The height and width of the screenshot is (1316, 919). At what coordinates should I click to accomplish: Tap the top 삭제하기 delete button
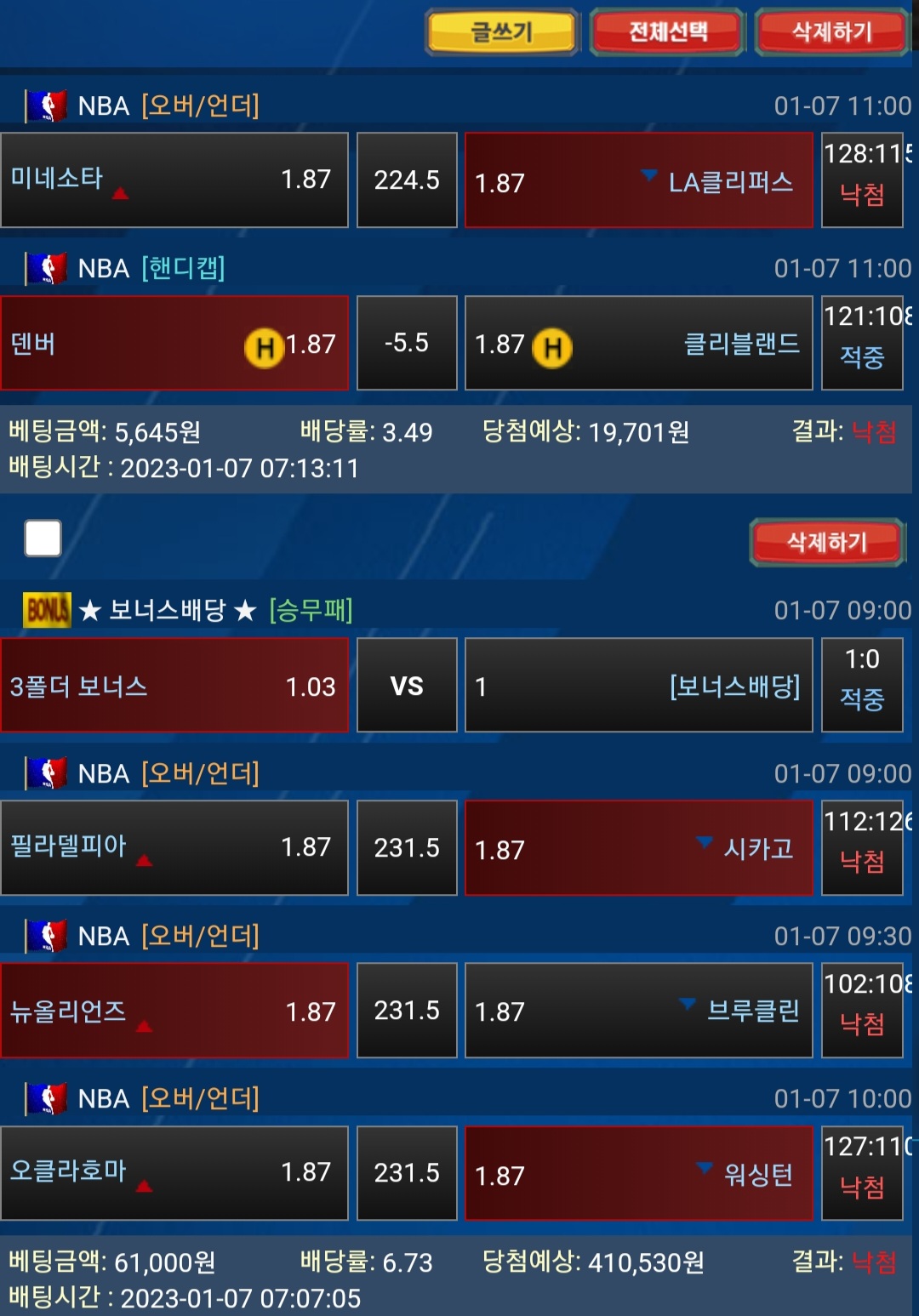pos(831,32)
